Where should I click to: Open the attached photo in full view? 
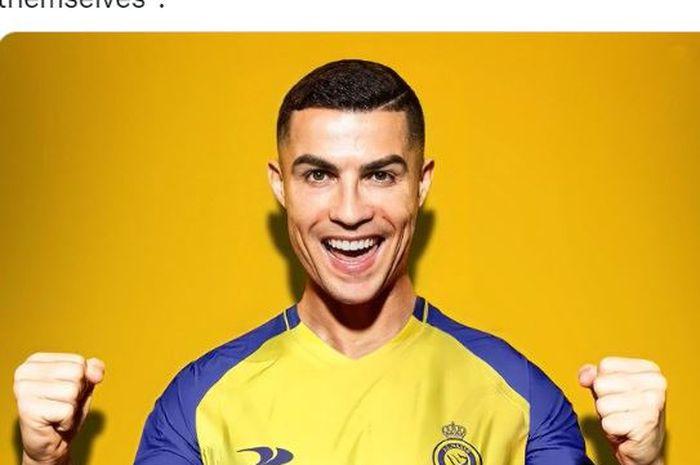click(350, 250)
